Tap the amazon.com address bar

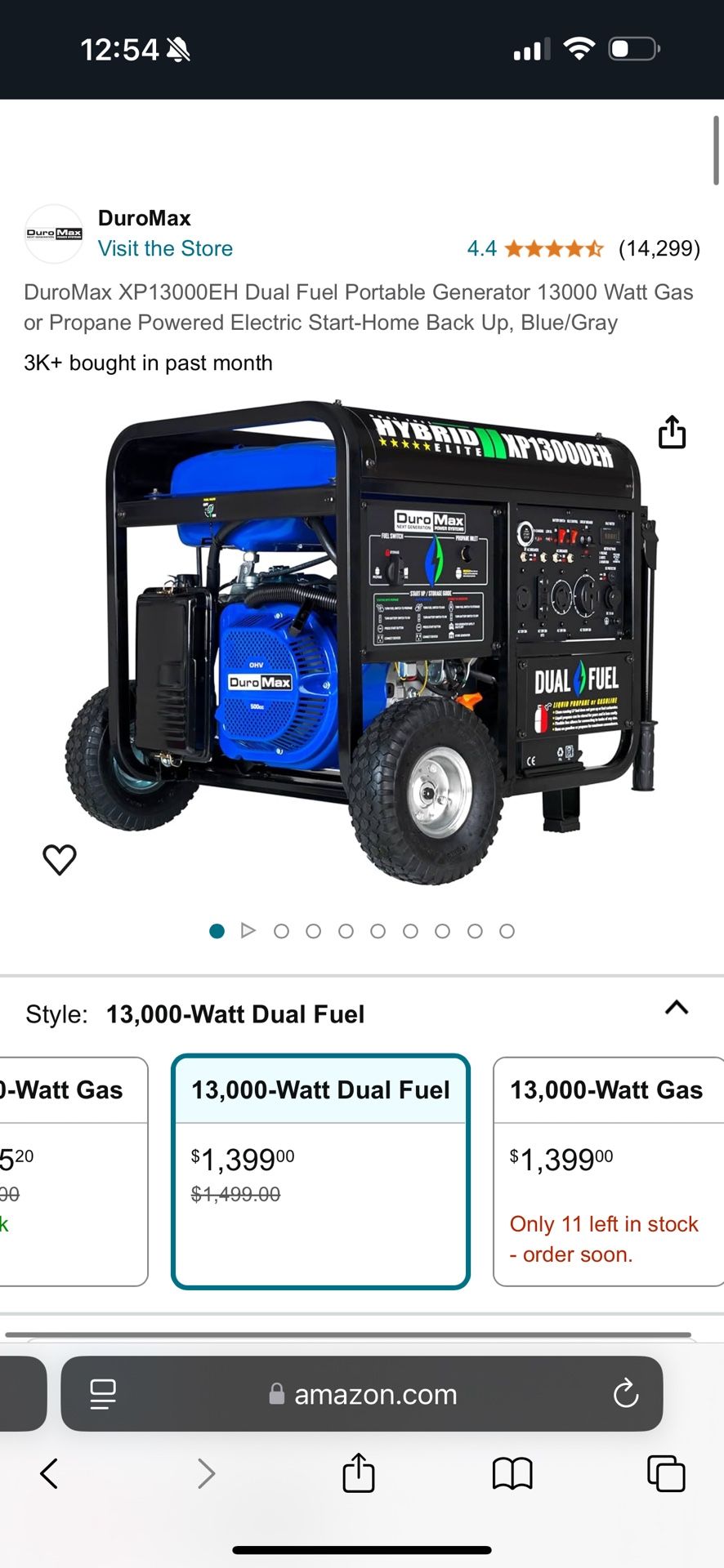point(362,1394)
